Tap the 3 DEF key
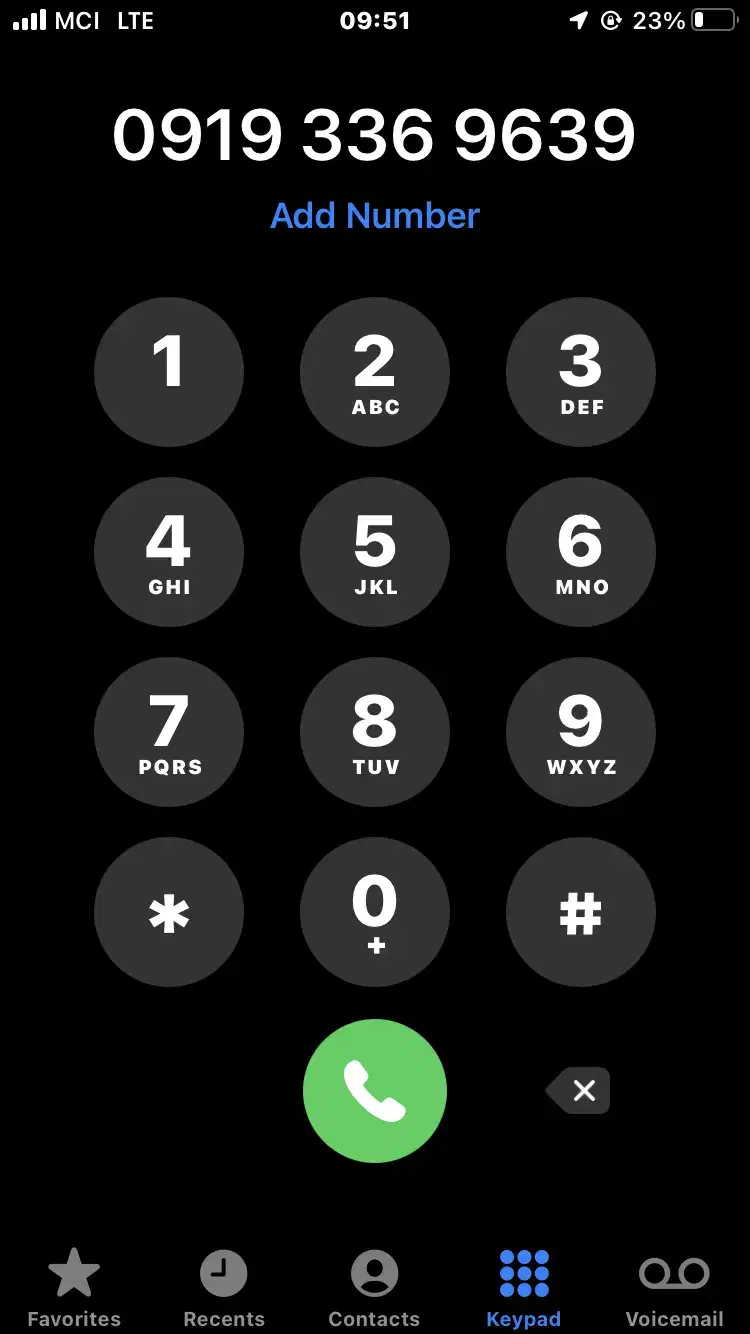The width and height of the screenshot is (750, 1334). (x=581, y=372)
